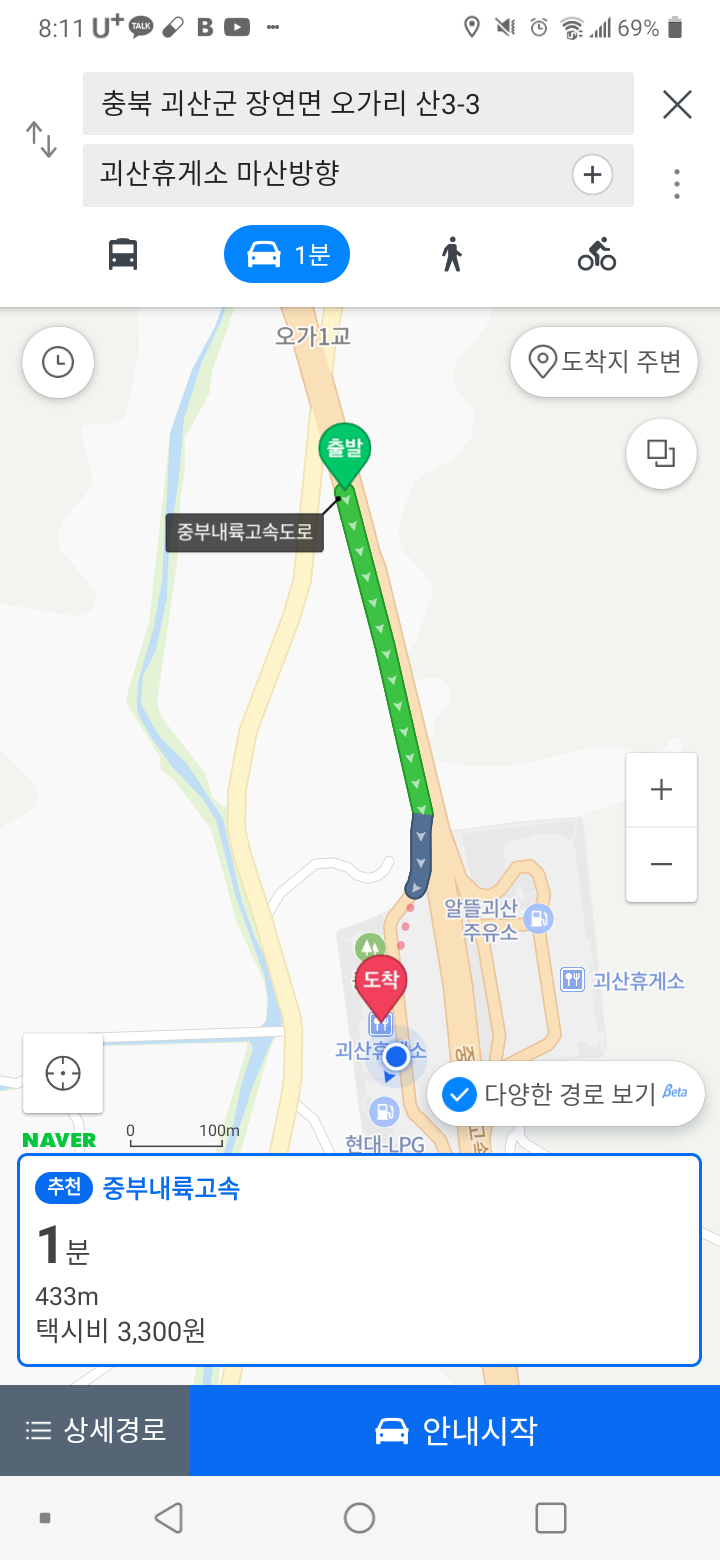Add a waypoint with the plus icon
This screenshot has height=1560, width=720.
point(592,175)
